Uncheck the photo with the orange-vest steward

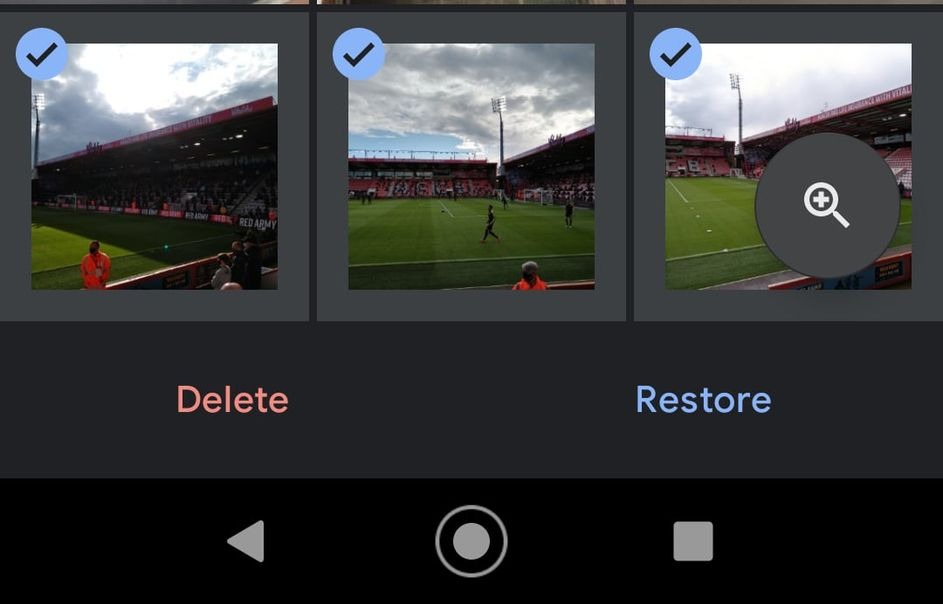[x=42, y=54]
